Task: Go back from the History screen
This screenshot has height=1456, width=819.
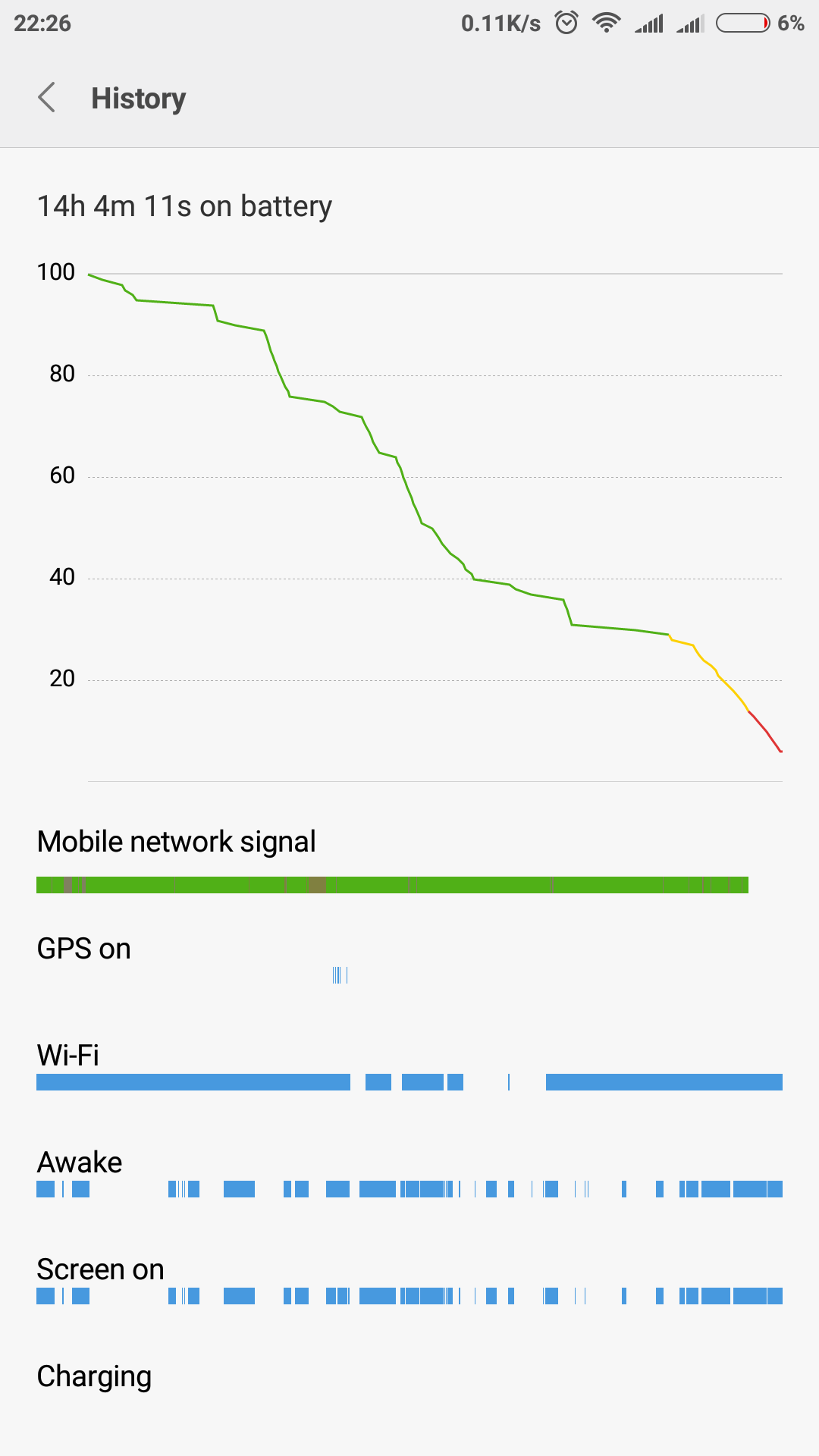Action: click(47, 98)
